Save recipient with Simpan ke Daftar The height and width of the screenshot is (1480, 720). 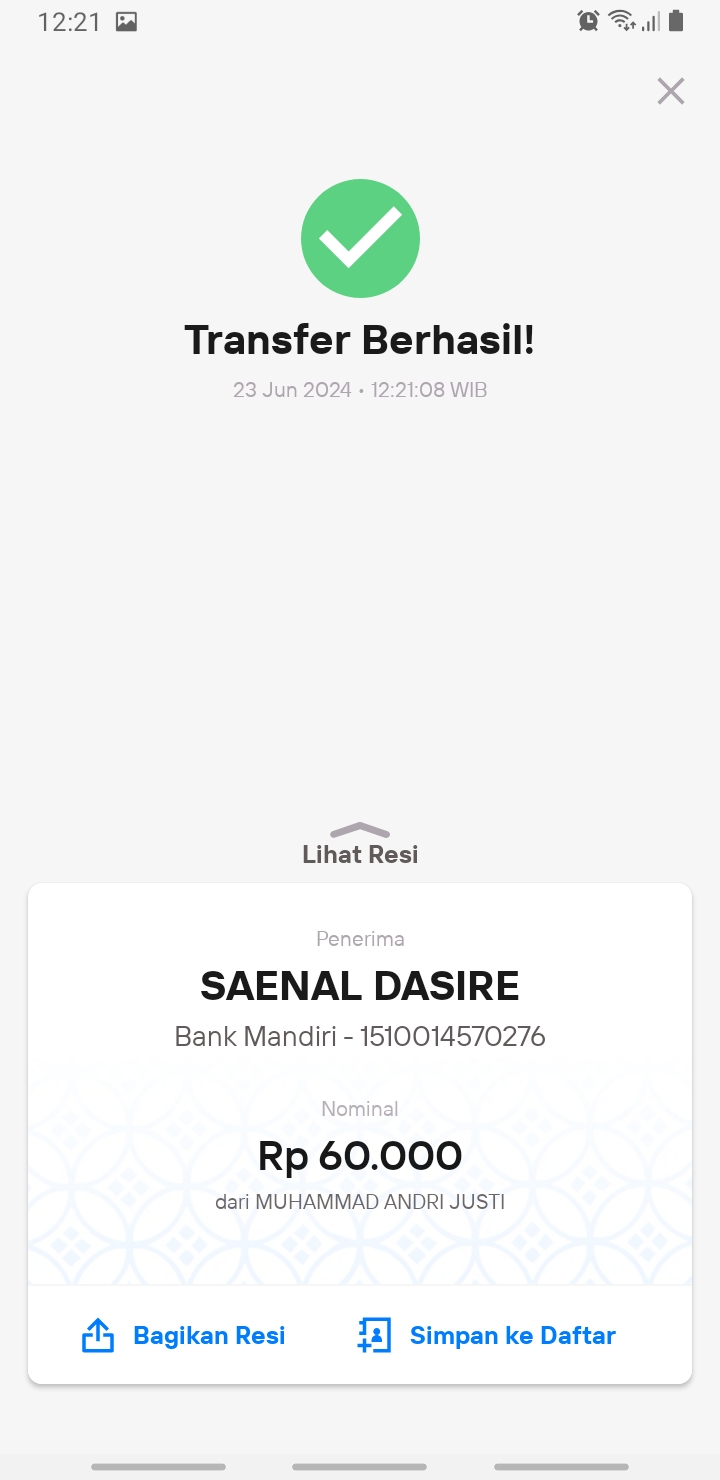[x=486, y=1335]
